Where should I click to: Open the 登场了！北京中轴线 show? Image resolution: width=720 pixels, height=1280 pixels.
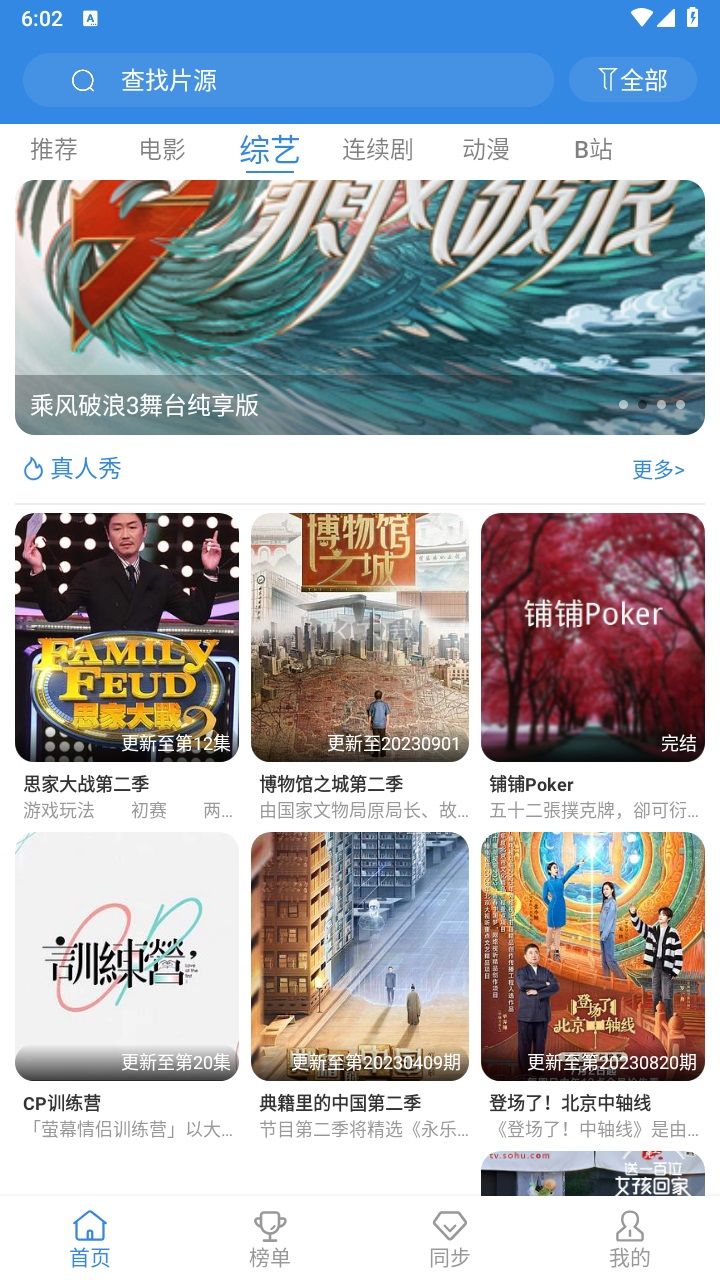click(x=592, y=955)
